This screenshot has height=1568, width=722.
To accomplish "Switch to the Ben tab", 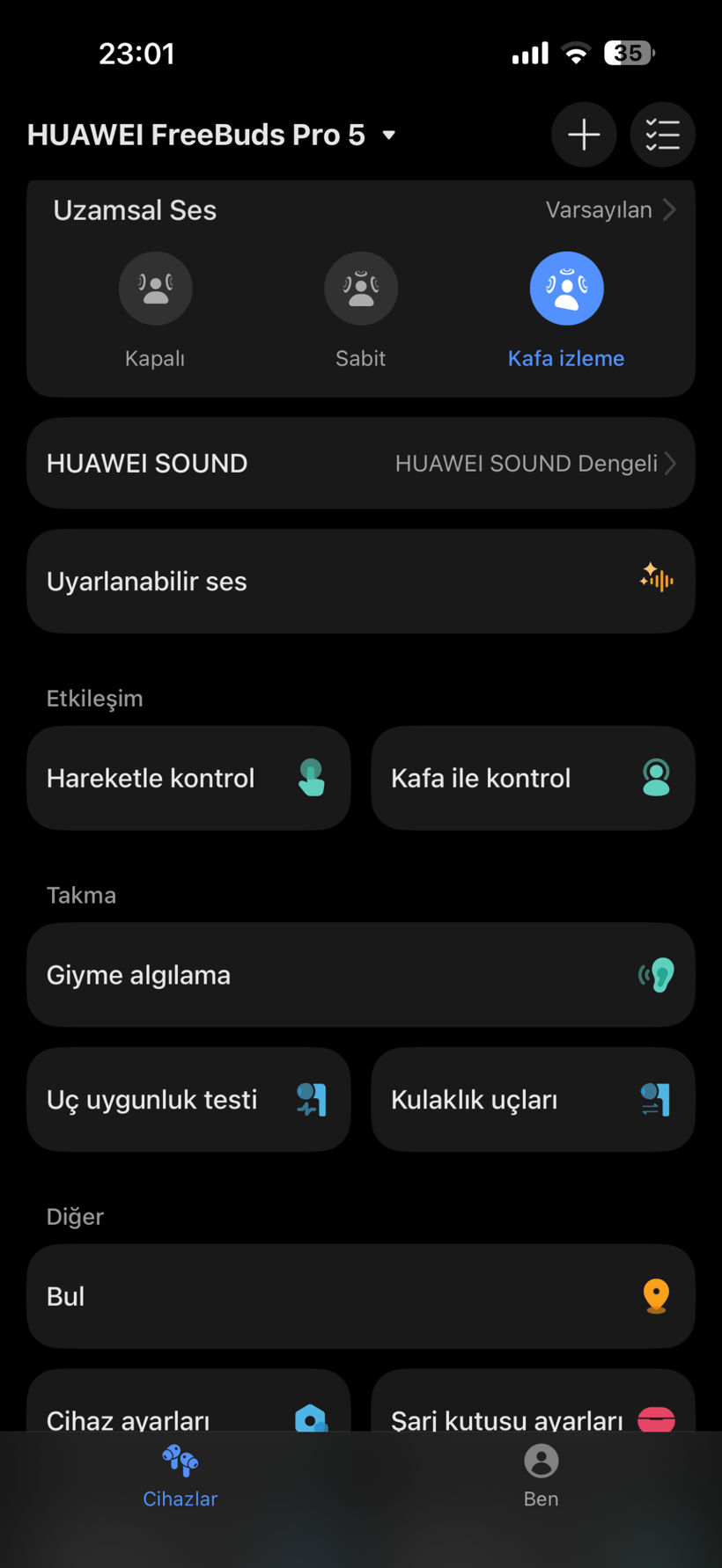I will click(x=541, y=1478).
